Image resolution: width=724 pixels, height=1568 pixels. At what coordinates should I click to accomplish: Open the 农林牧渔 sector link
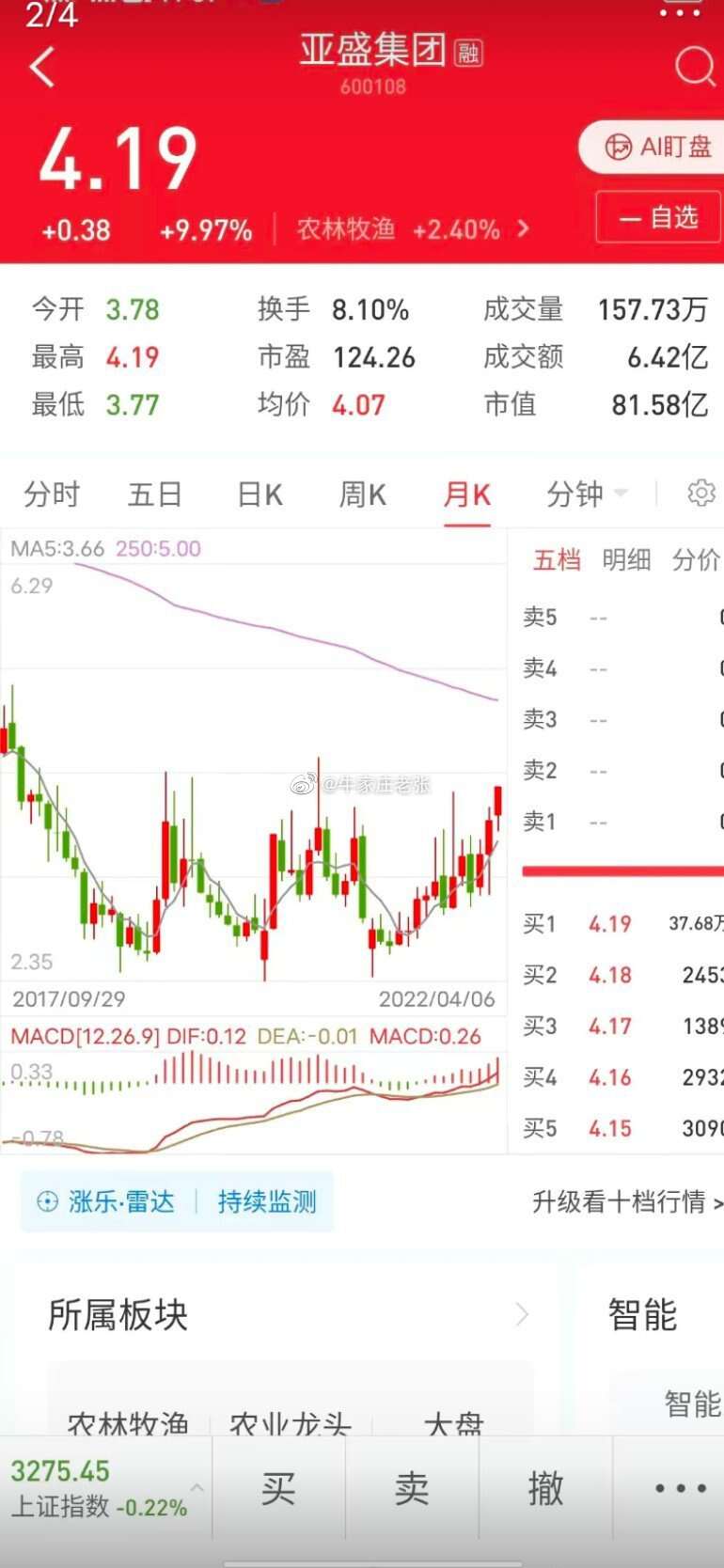(413, 229)
